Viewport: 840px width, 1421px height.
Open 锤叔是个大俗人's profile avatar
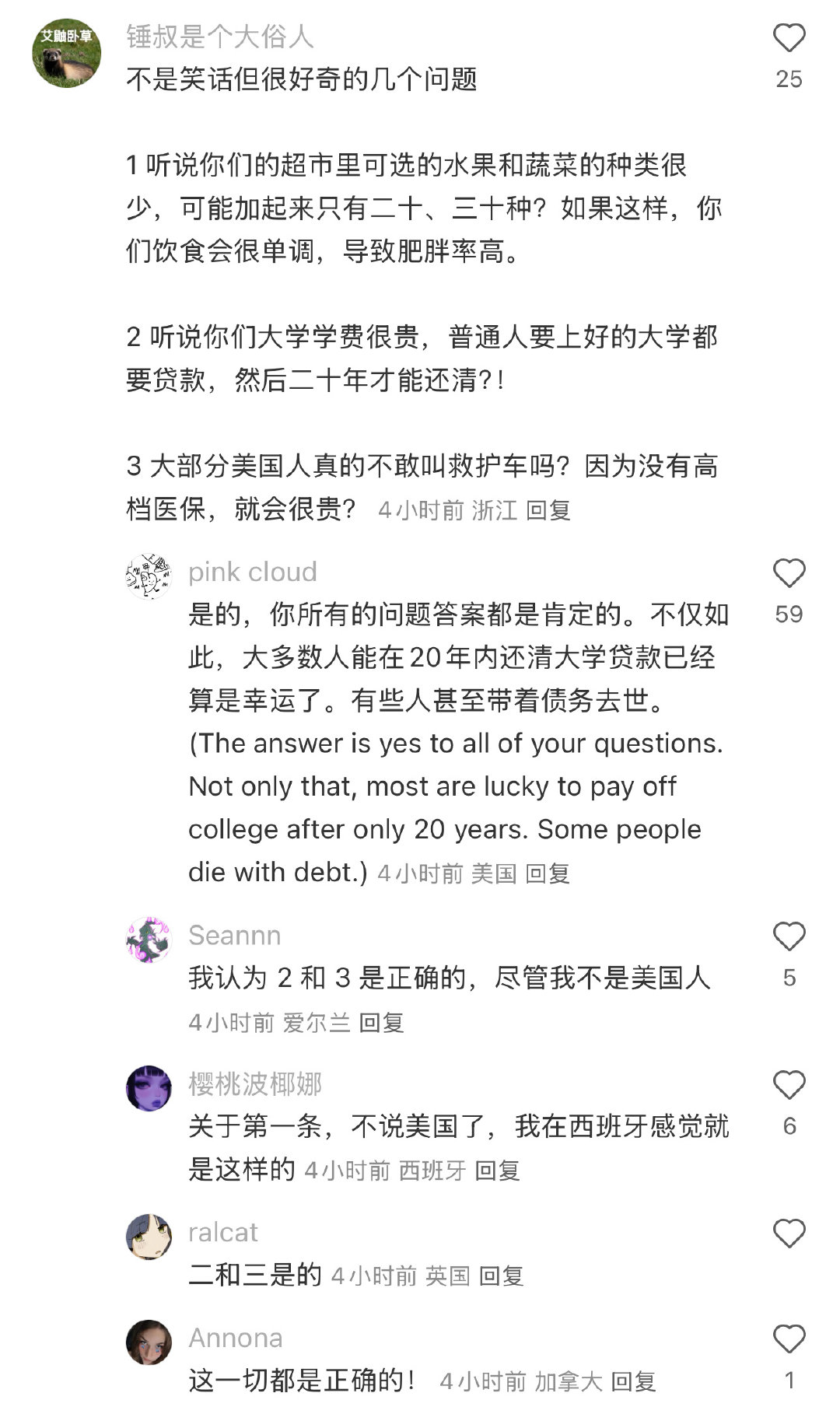click(67, 54)
